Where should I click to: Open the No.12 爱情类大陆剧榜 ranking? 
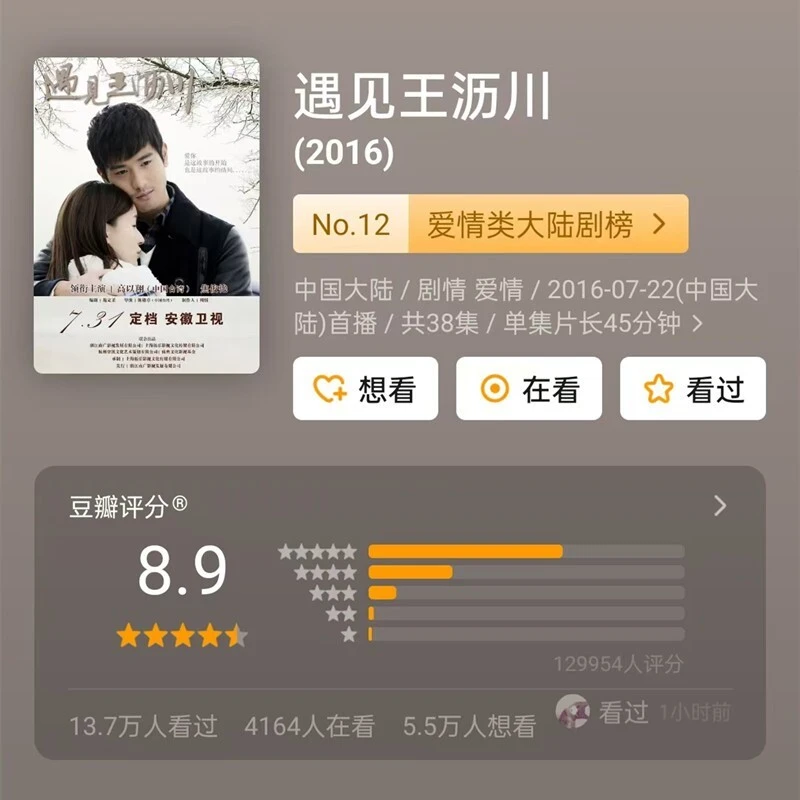point(490,224)
